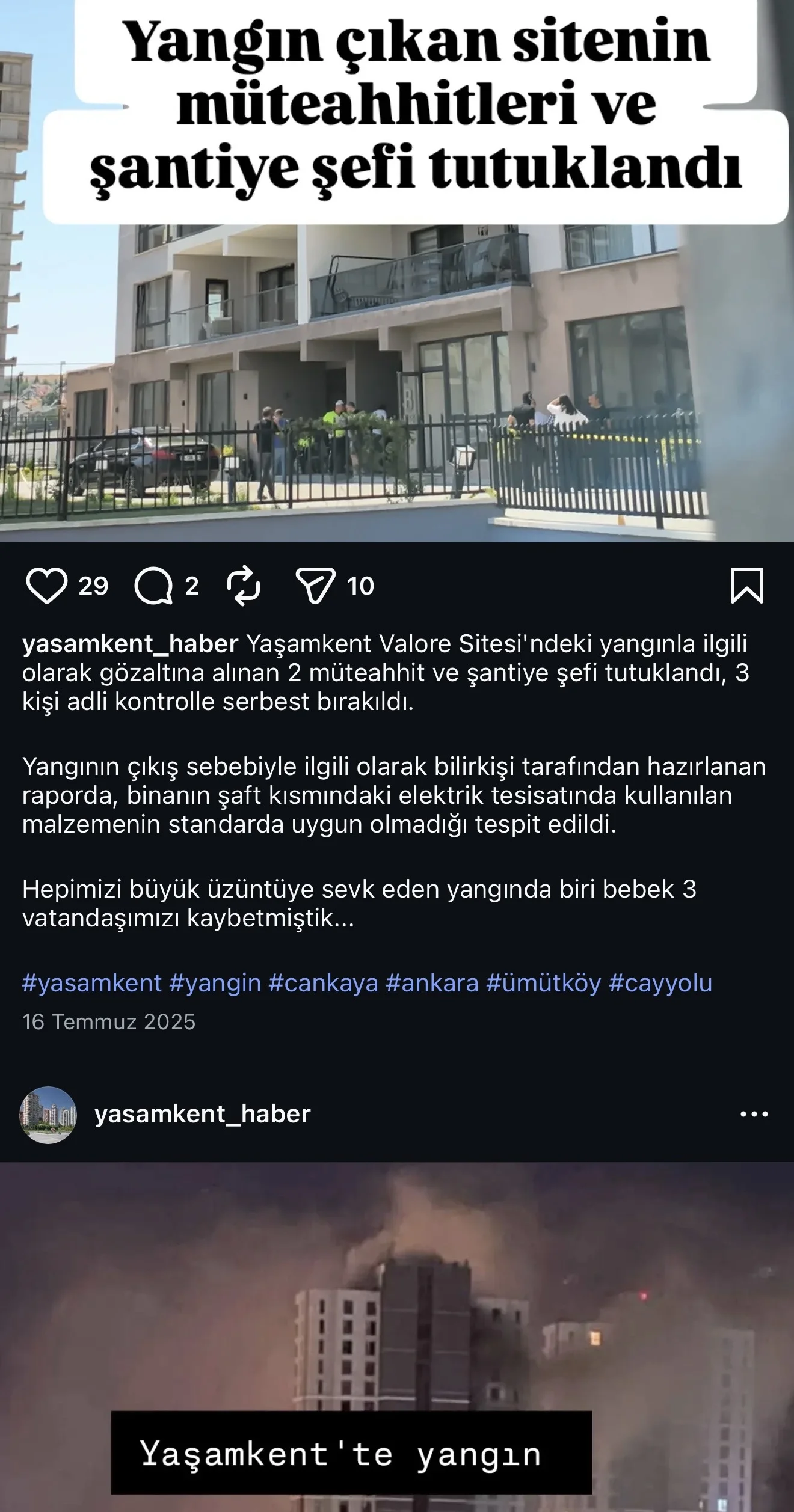The height and width of the screenshot is (1512, 794).
Task: View posts tagged #cankaya
Action: coord(323,983)
